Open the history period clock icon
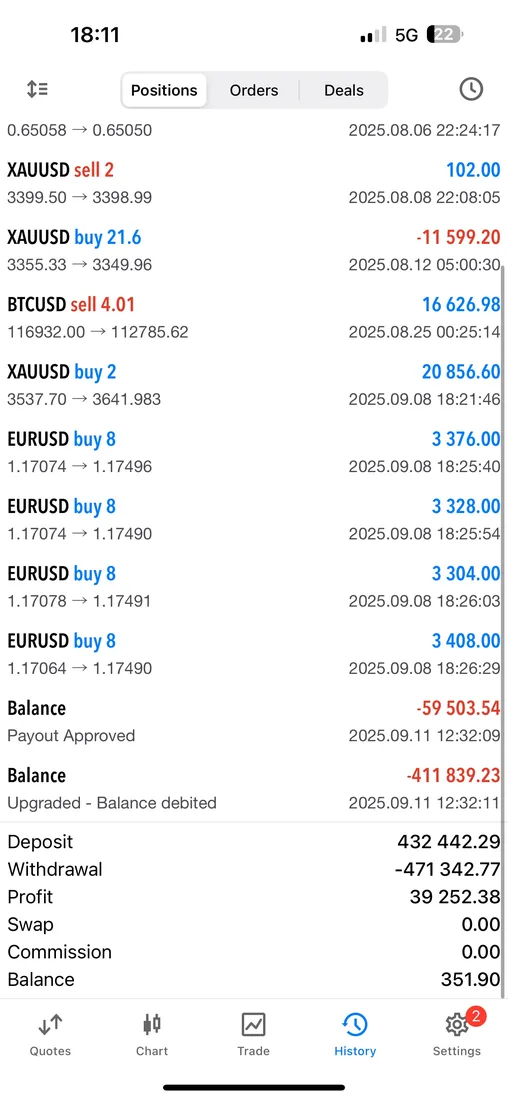This screenshot has height=1100, width=508. [471, 89]
